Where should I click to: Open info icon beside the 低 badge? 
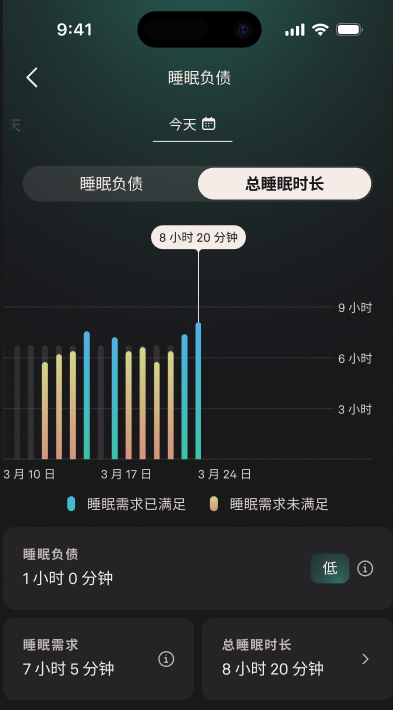coord(365,568)
